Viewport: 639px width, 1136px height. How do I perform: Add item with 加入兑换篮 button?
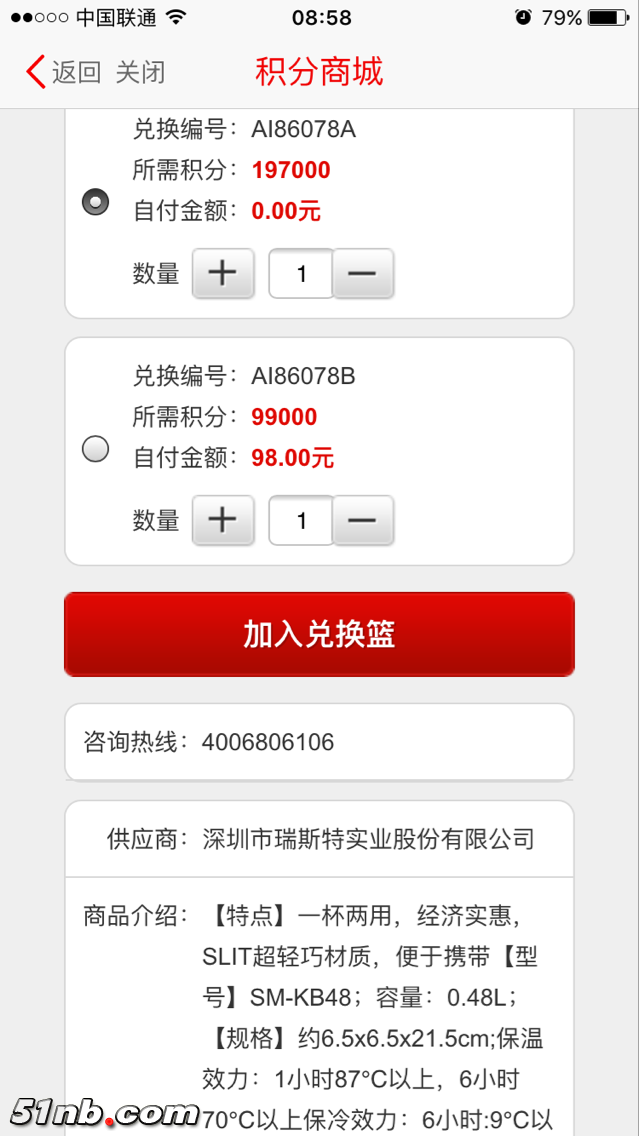coord(319,634)
